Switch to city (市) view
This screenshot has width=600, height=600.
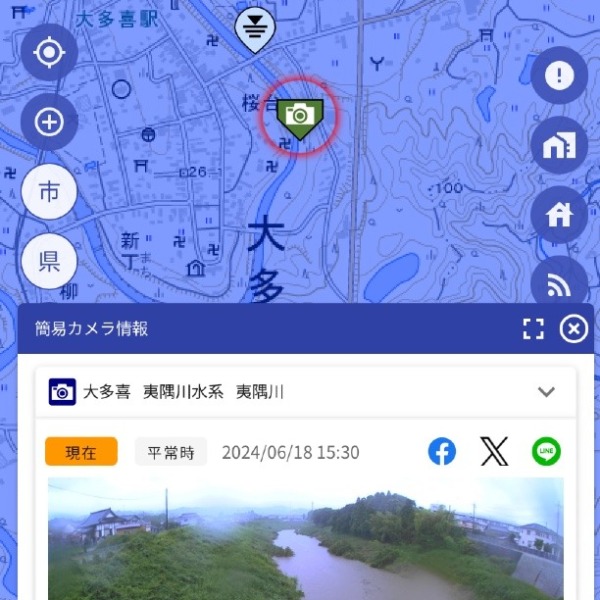point(49,193)
